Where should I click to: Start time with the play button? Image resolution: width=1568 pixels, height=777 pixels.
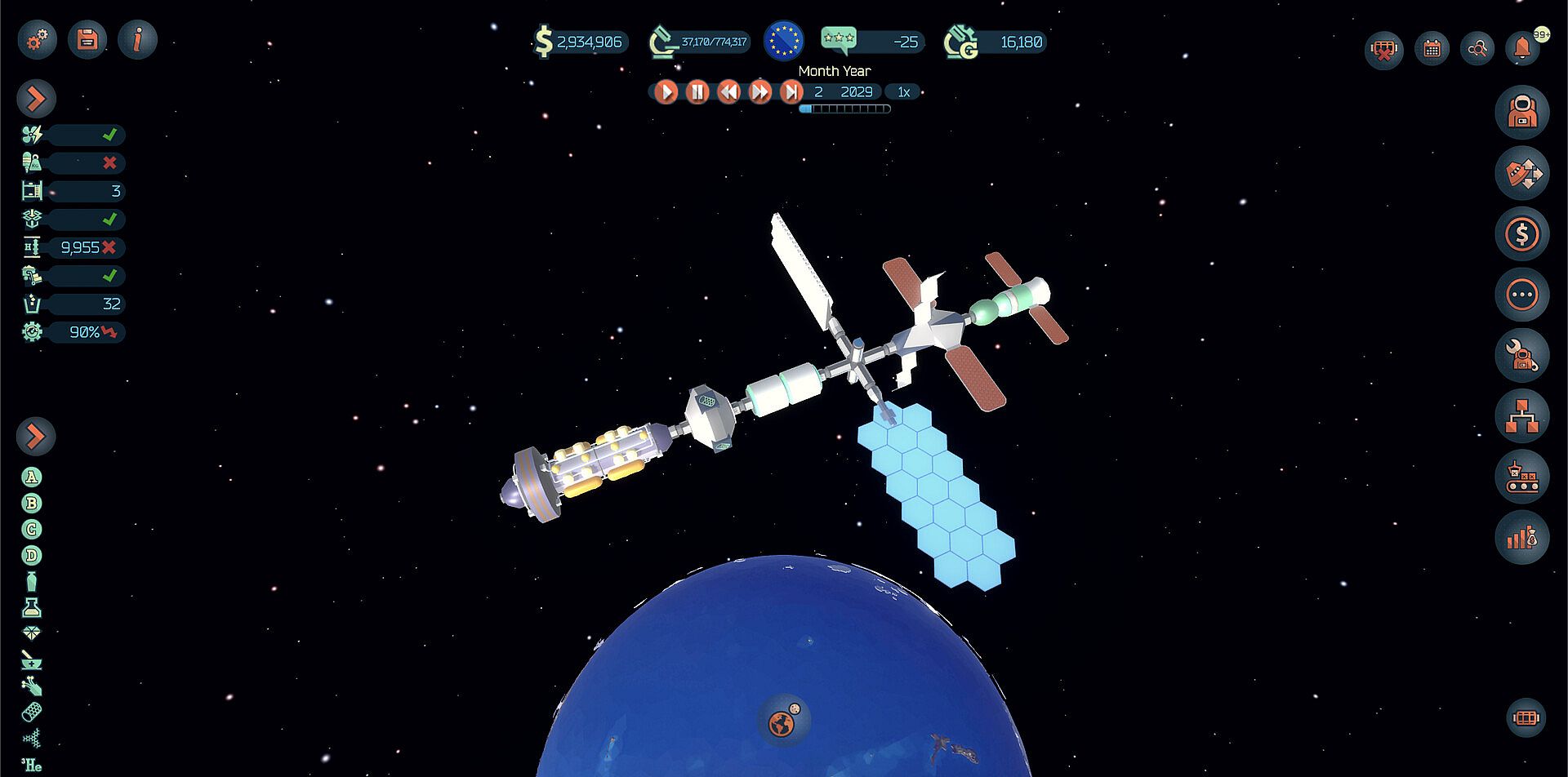coord(666,92)
